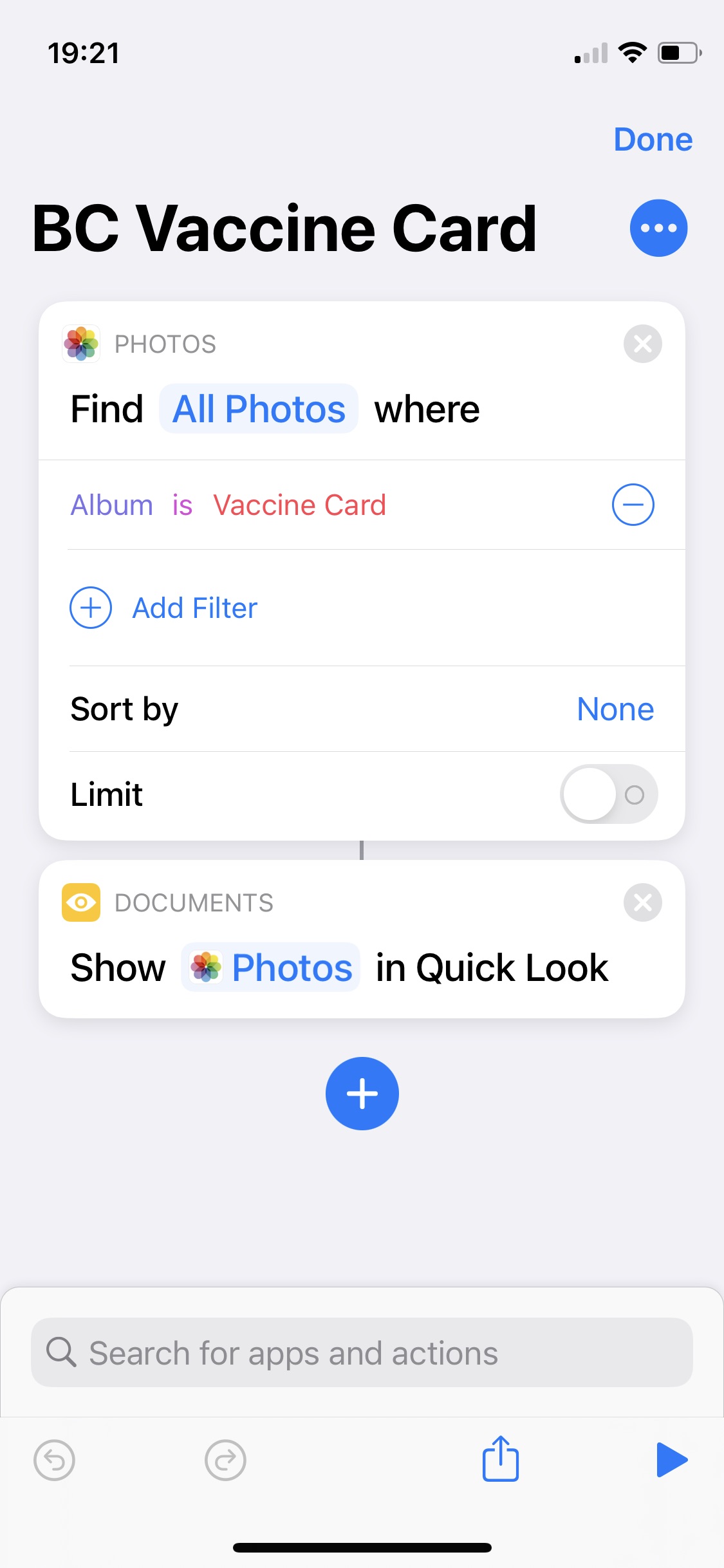Image resolution: width=724 pixels, height=1568 pixels.
Task: Redo the last change
Action: 225,1460
